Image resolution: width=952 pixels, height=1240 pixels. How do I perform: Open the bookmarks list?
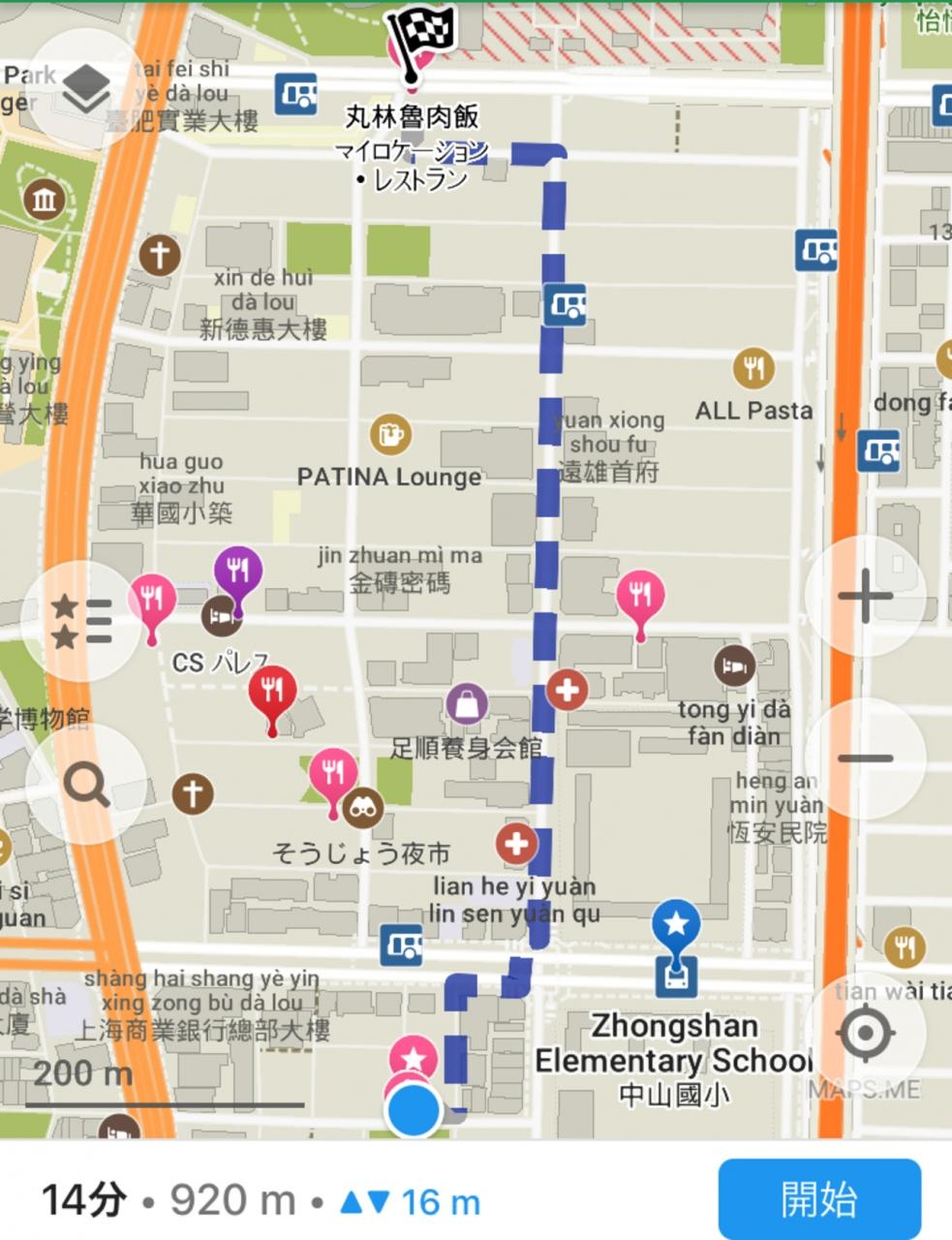pyautogui.click(x=82, y=621)
